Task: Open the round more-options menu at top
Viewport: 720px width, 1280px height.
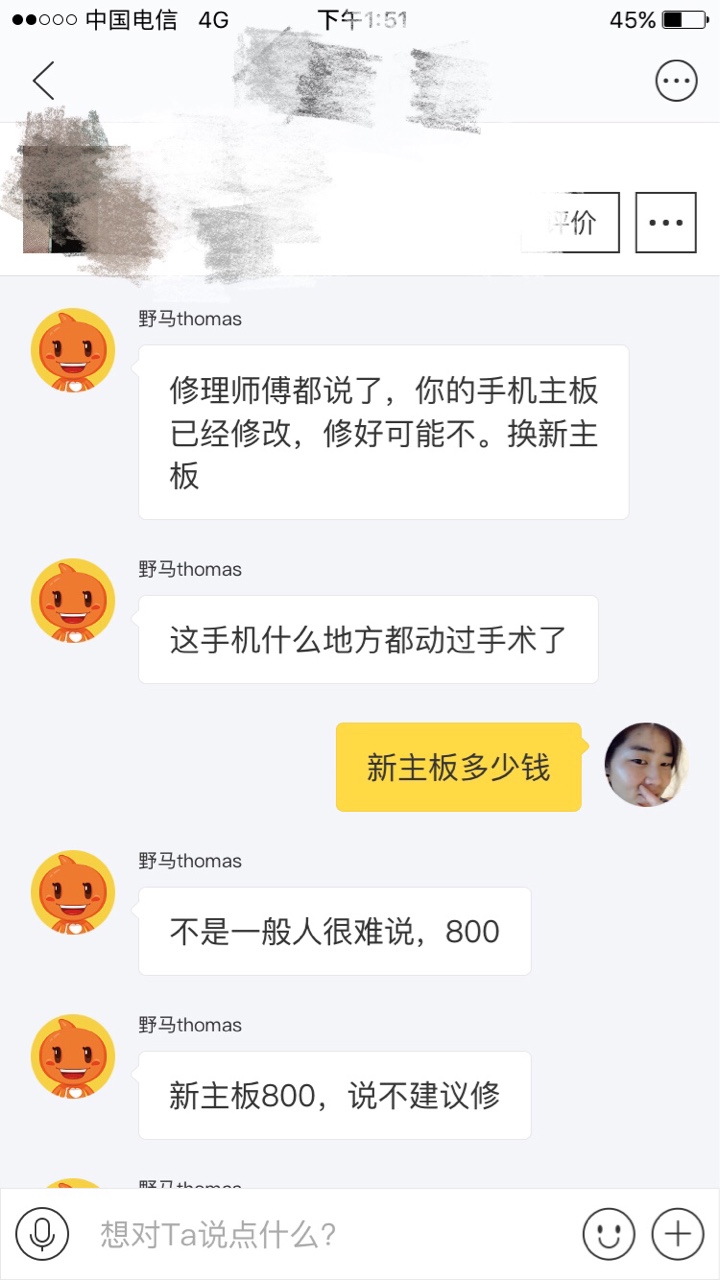Action: click(676, 81)
